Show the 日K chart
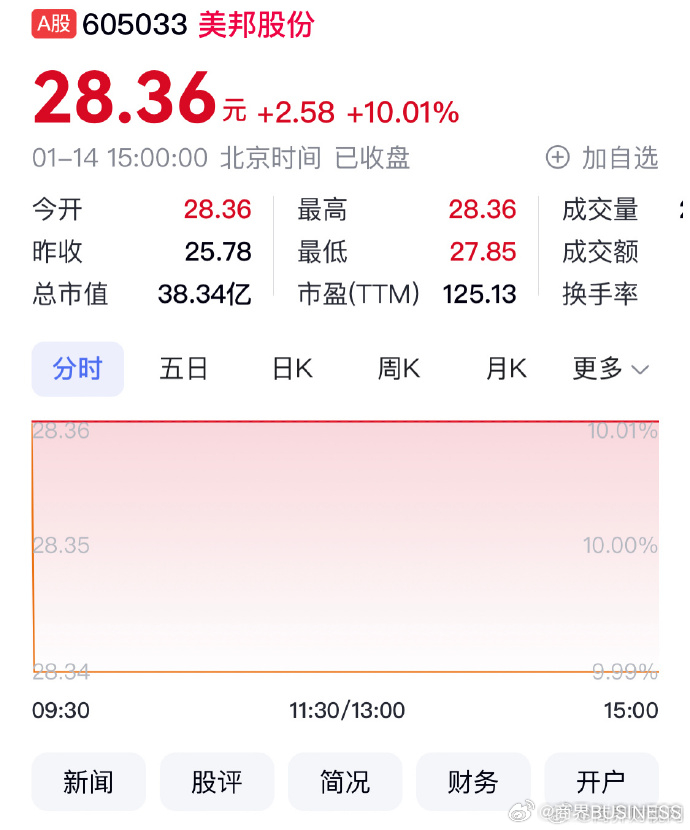The image size is (690, 830). tap(292, 369)
